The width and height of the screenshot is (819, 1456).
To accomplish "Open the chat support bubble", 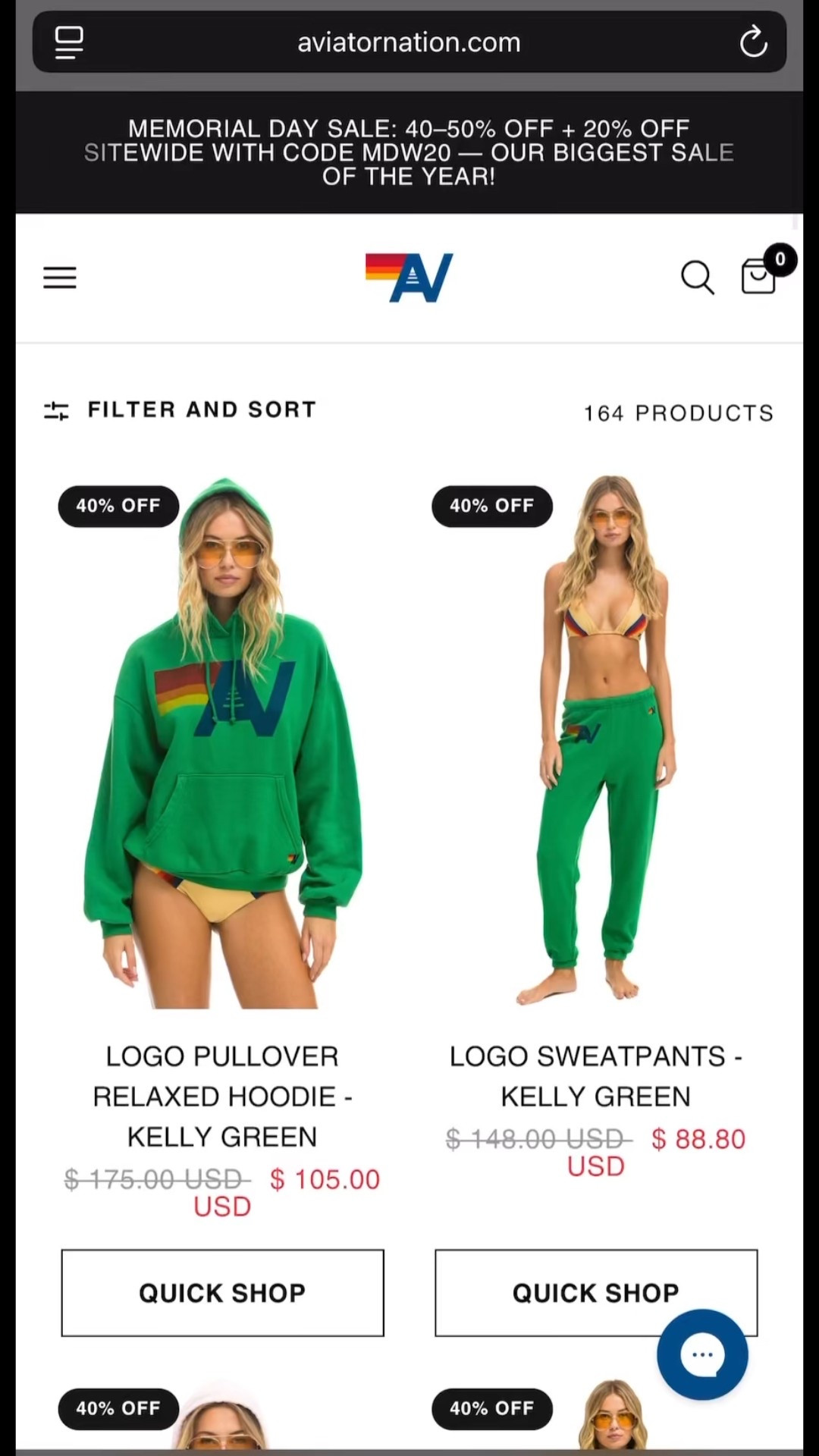I will pos(701,1354).
